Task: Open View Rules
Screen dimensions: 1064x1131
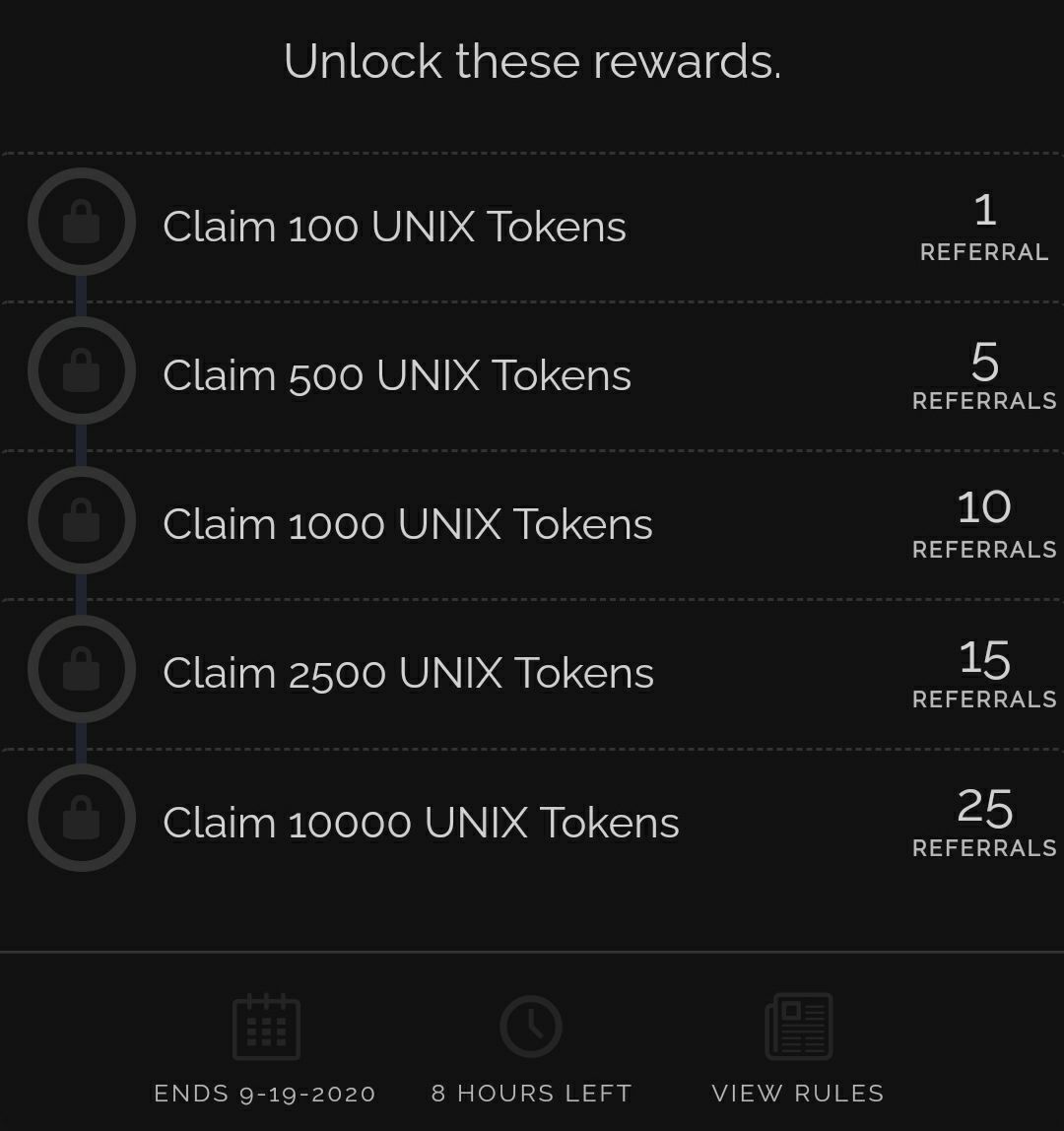Action: (x=798, y=1049)
